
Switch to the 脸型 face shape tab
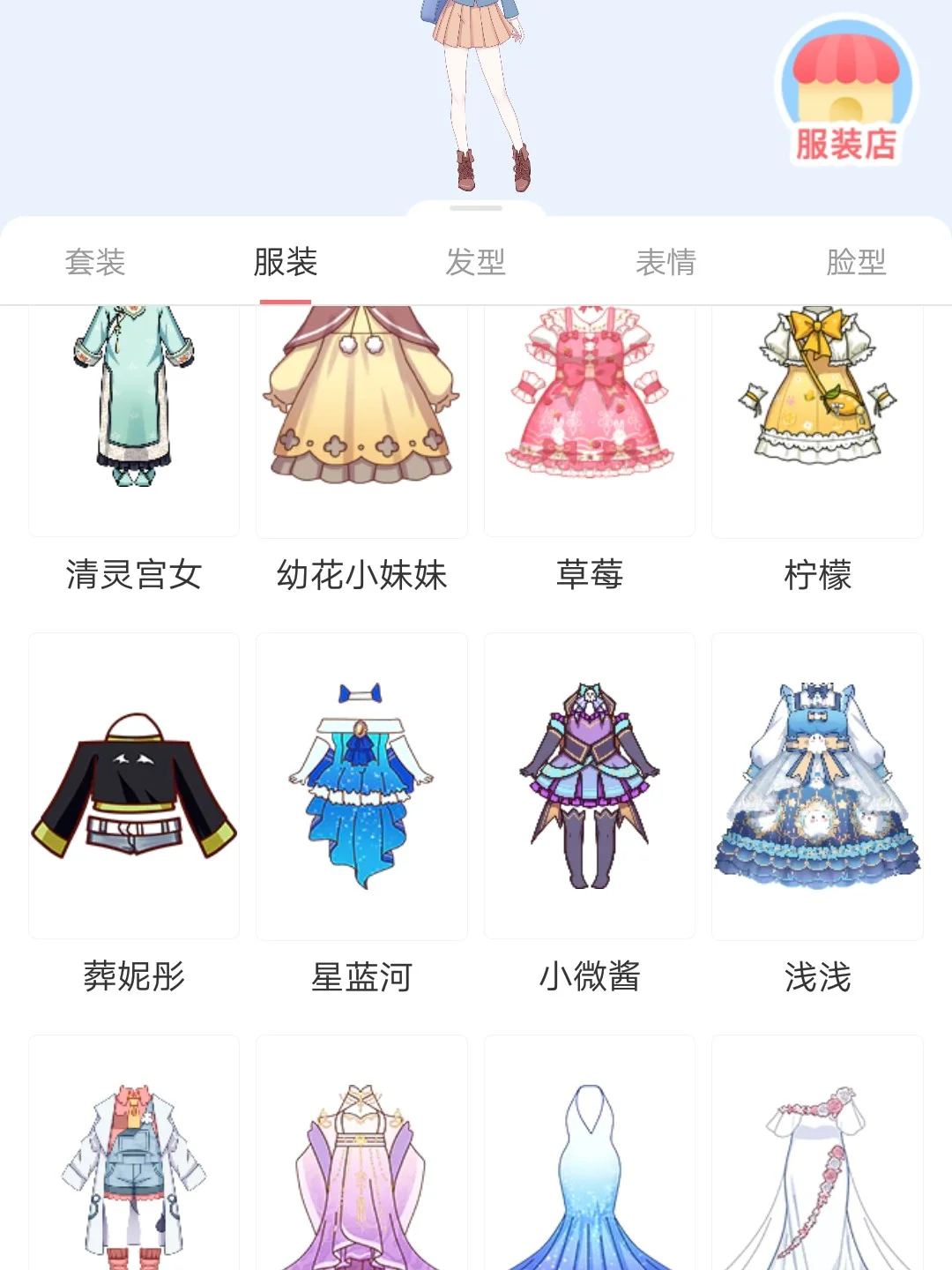855,261
